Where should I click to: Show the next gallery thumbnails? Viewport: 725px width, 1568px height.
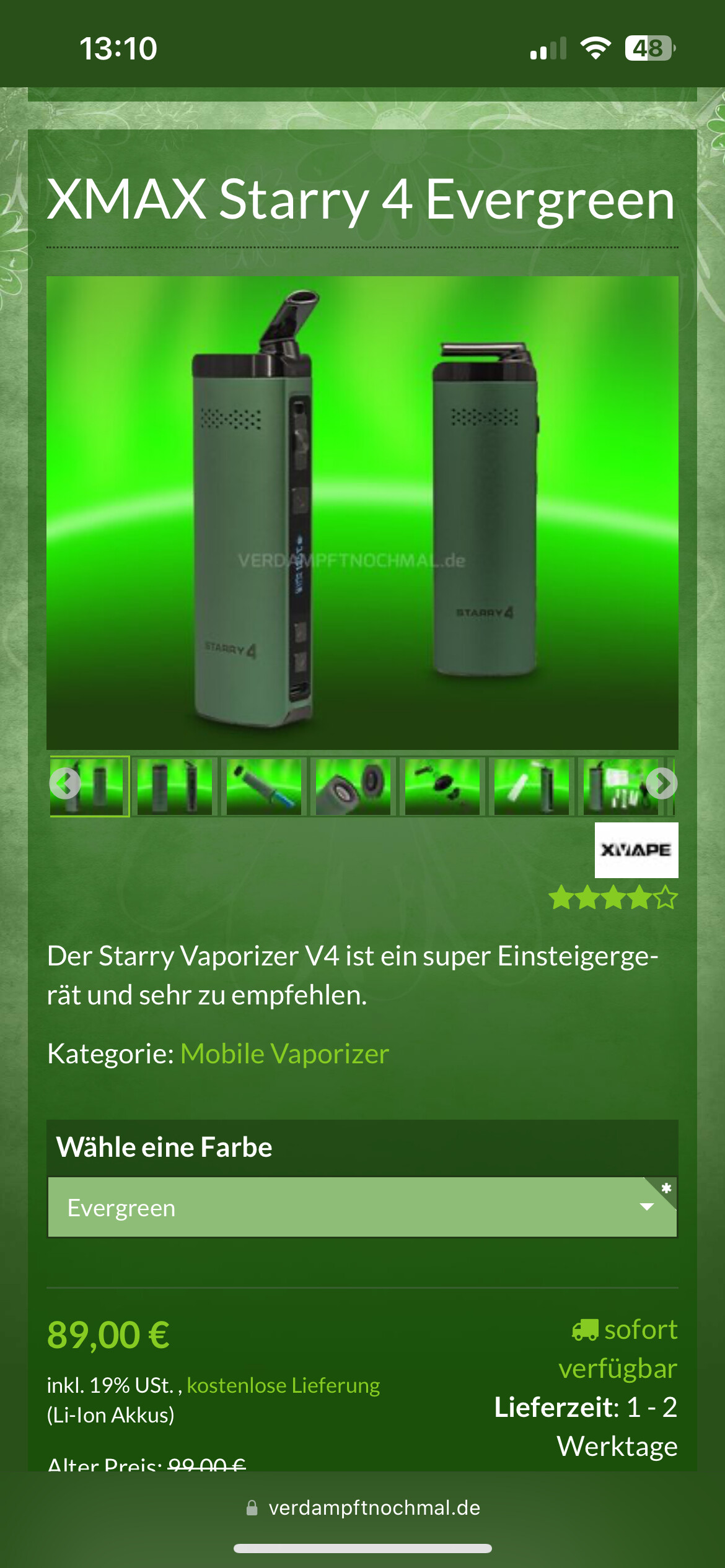(x=661, y=784)
